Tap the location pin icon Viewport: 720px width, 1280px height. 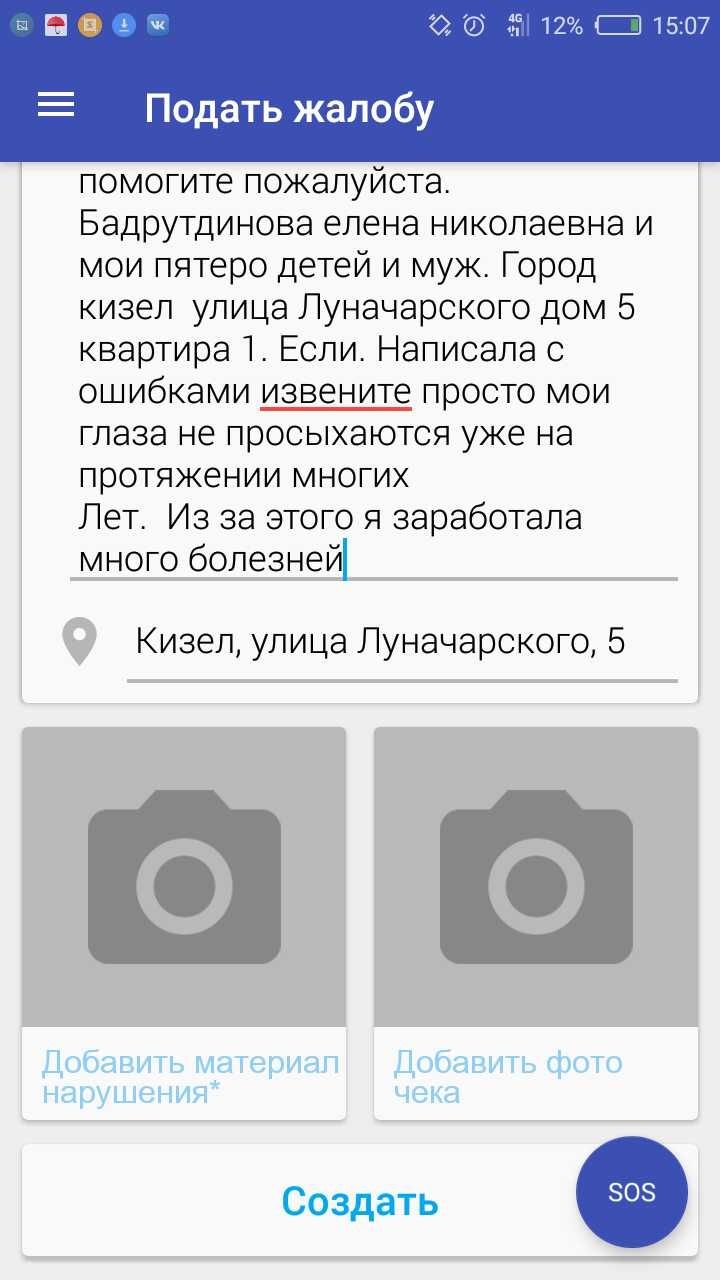(79, 641)
